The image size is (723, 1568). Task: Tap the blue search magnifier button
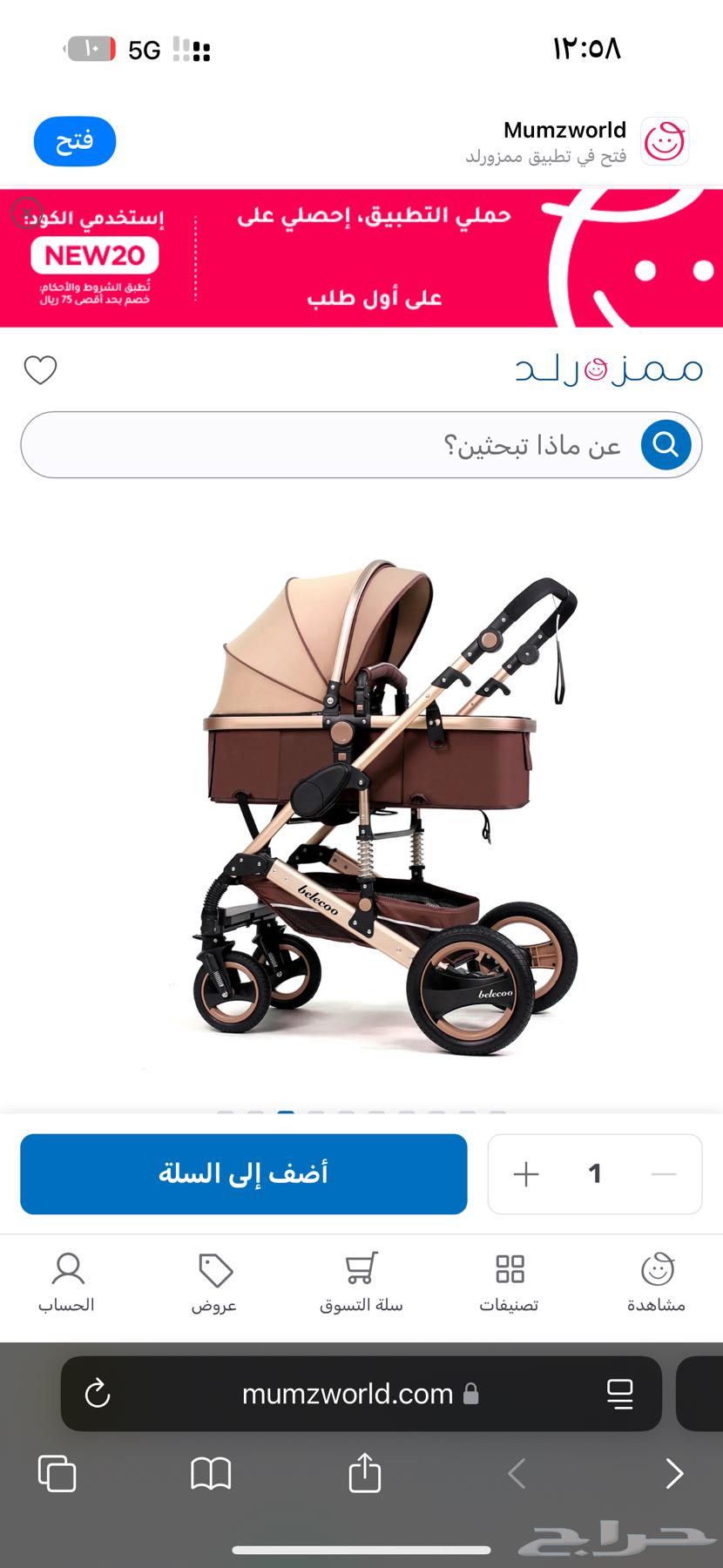(x=666, y=445)
